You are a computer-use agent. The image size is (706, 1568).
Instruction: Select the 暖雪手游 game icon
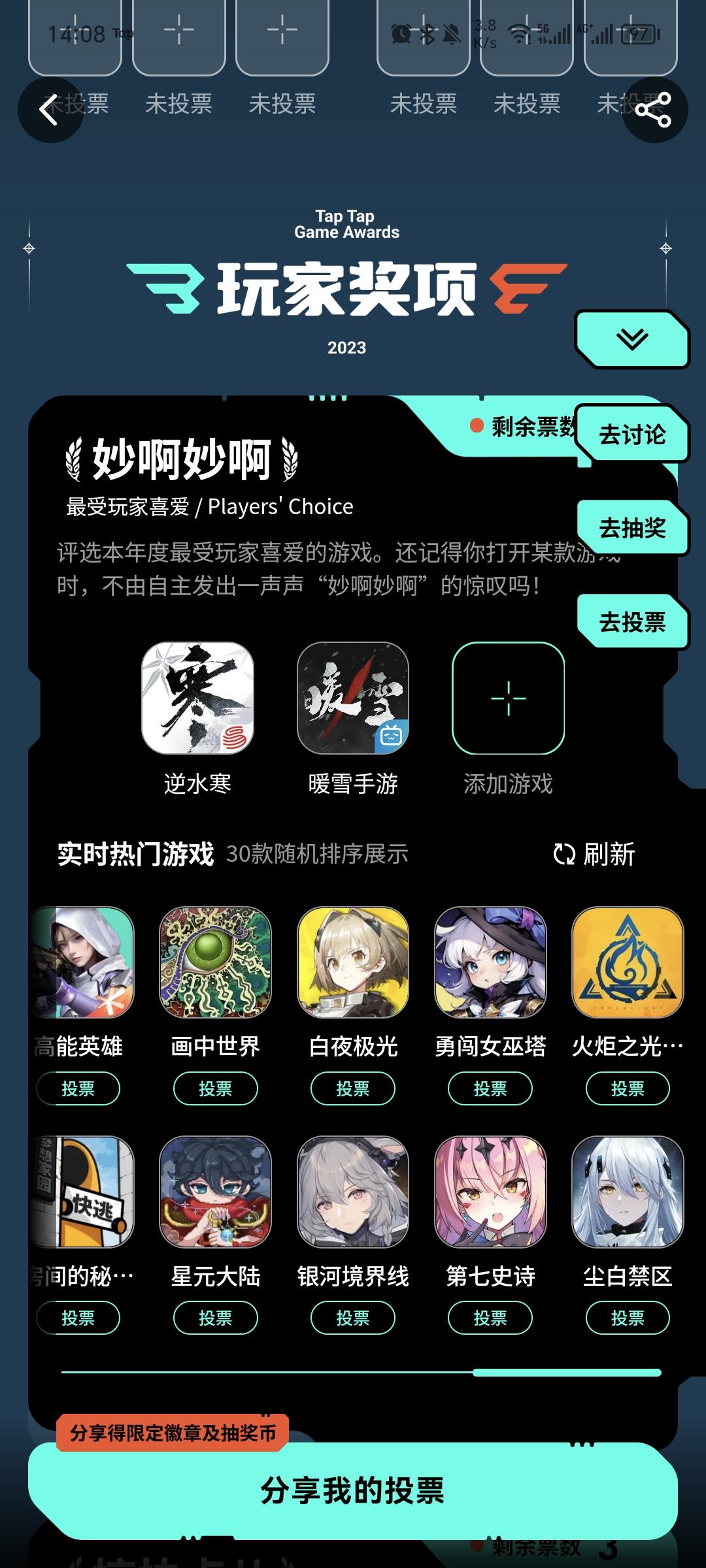[354, 700]
